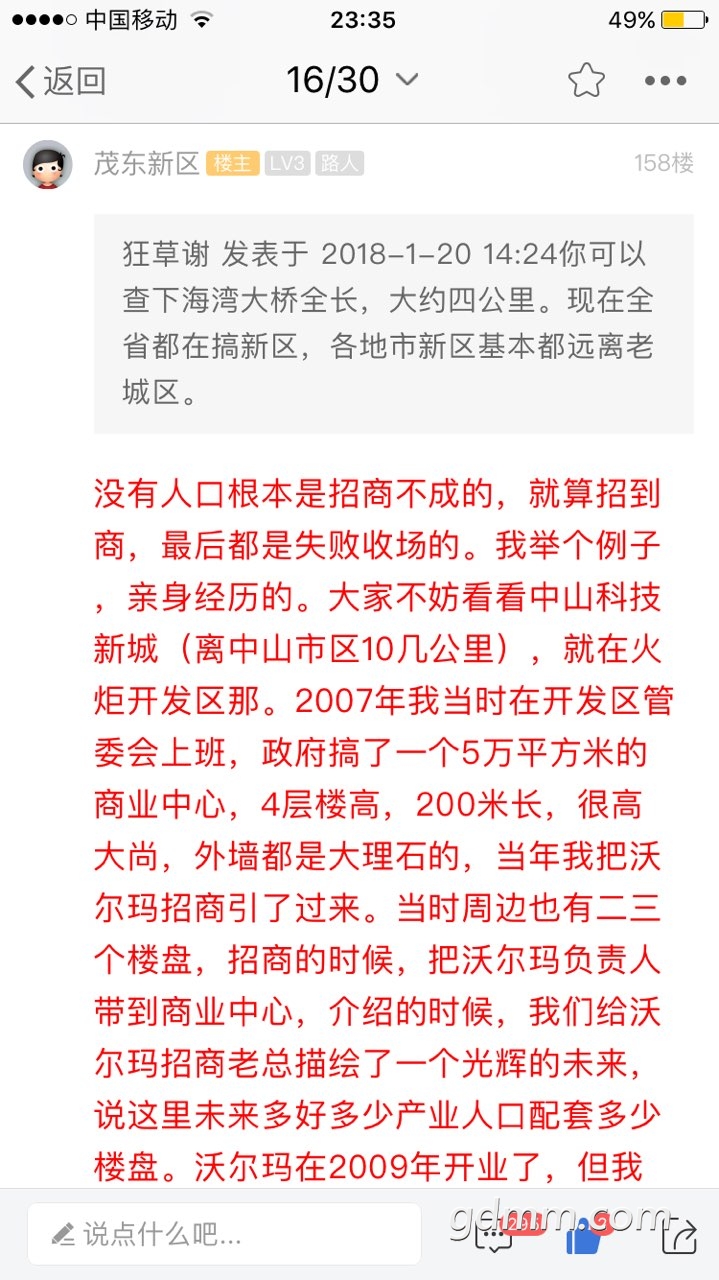The height and width of the screenshot is (1280, 719).
Task: View the comments via the speech-bubble icon
Action: (x=496, y=1236)
